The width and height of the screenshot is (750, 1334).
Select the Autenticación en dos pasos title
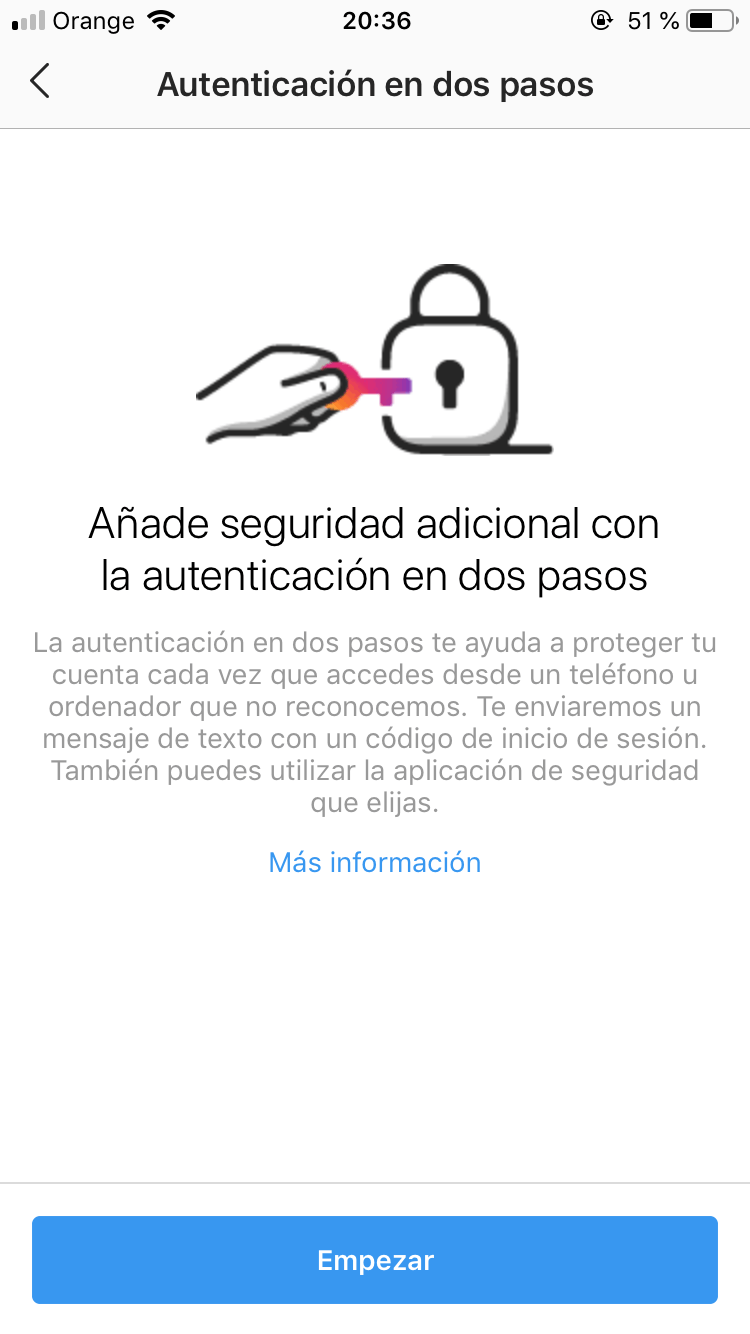pos(375,84)
